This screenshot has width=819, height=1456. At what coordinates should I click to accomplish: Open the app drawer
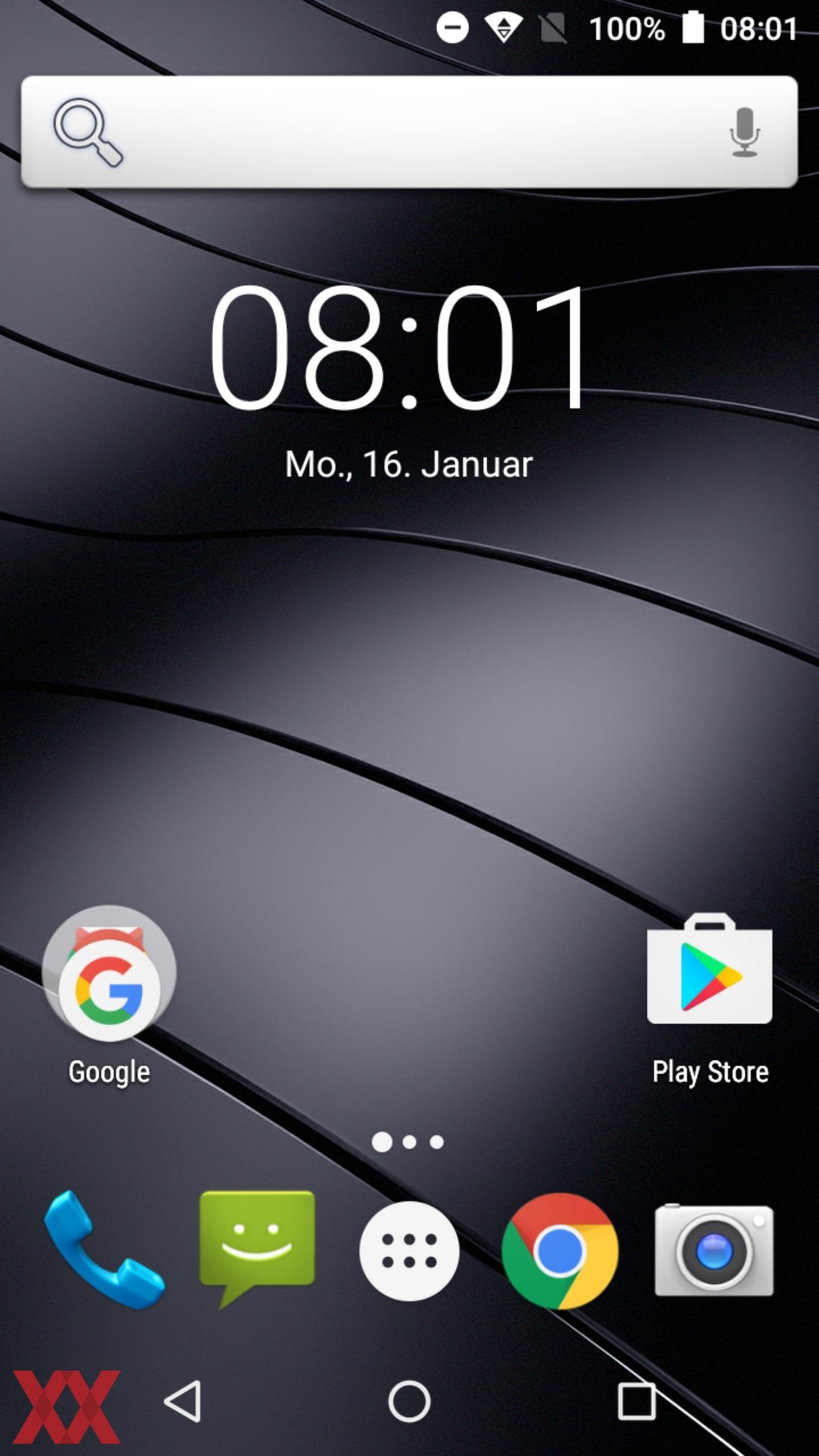[x=409, y=1251]
